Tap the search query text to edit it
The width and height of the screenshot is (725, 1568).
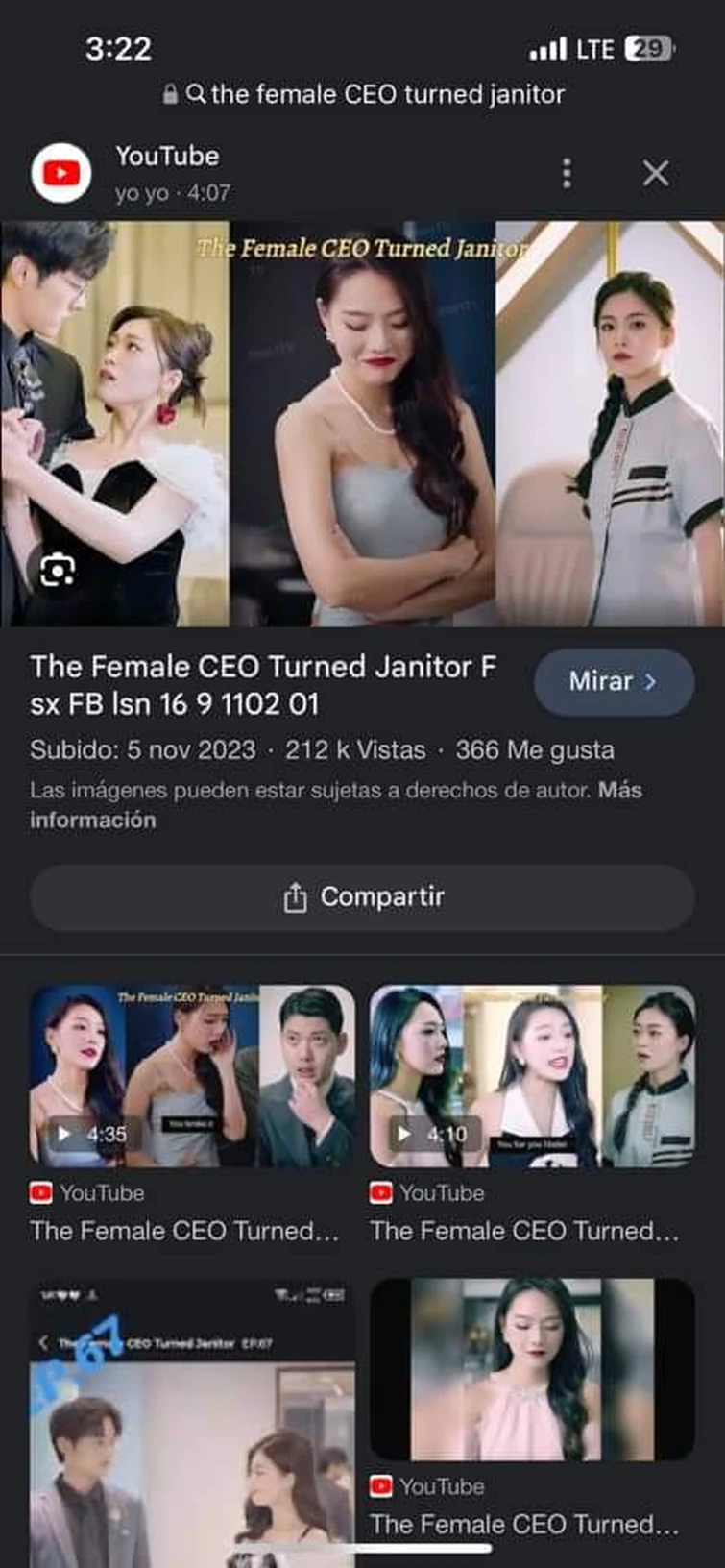click(384, 94)
